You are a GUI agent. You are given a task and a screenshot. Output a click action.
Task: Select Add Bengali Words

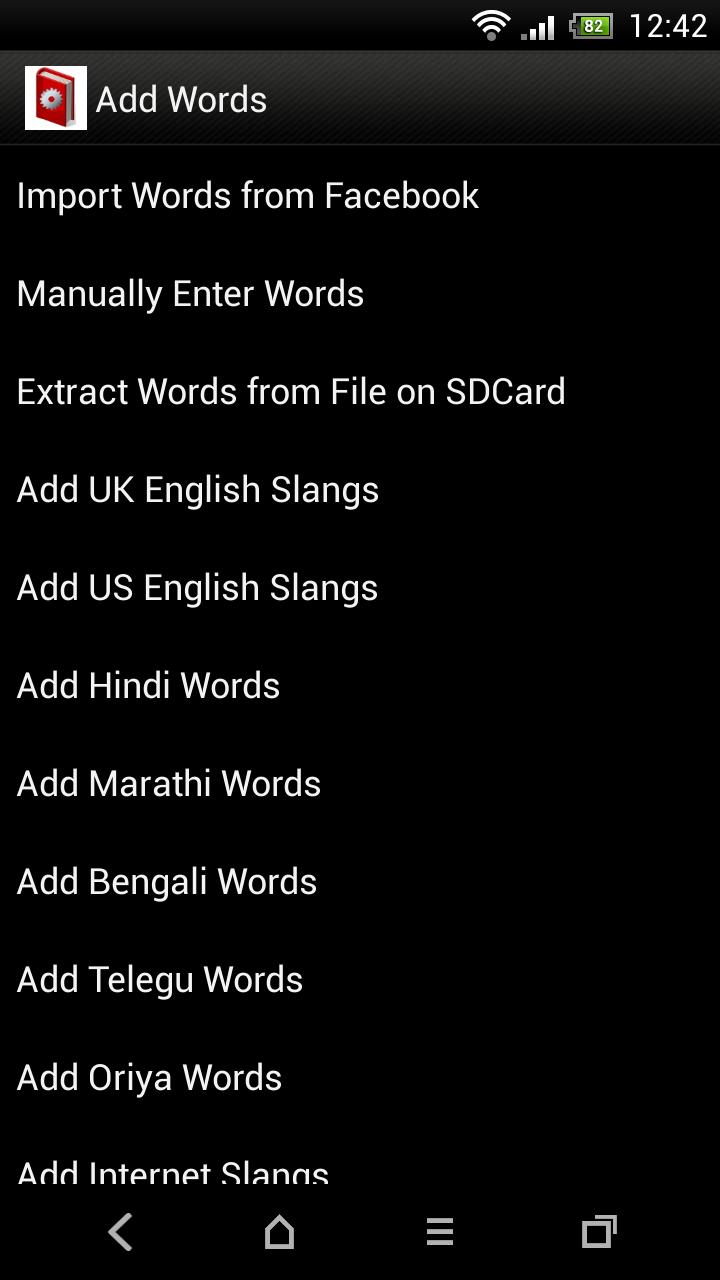pyautogui.click(x=167, y=882)
